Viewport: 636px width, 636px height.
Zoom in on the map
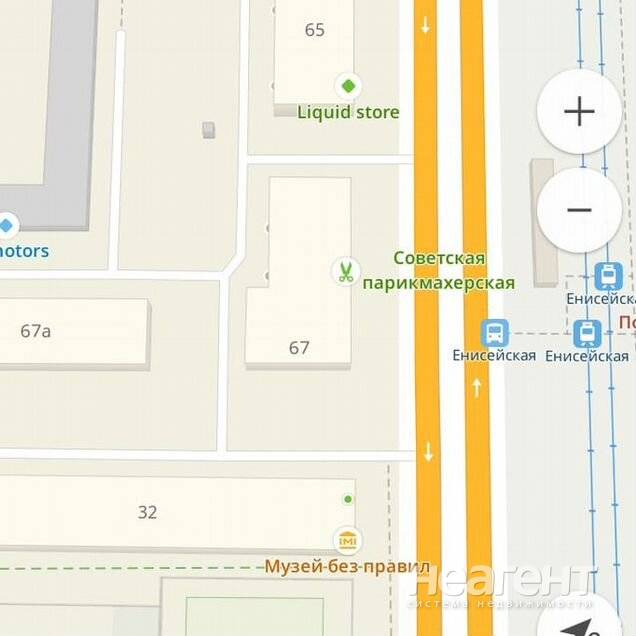click(579, 111)
